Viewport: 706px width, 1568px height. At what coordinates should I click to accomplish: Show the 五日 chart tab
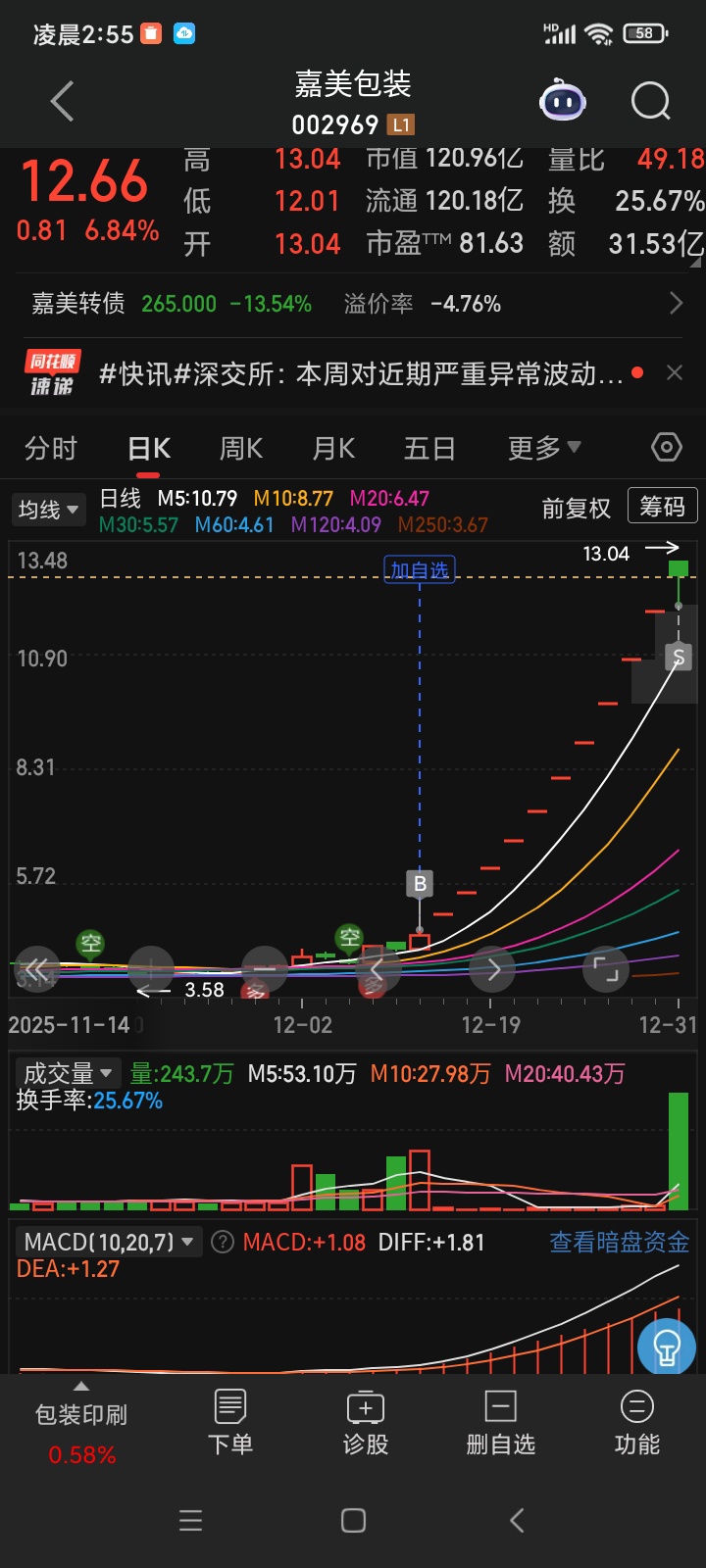[x=429, y=449]
